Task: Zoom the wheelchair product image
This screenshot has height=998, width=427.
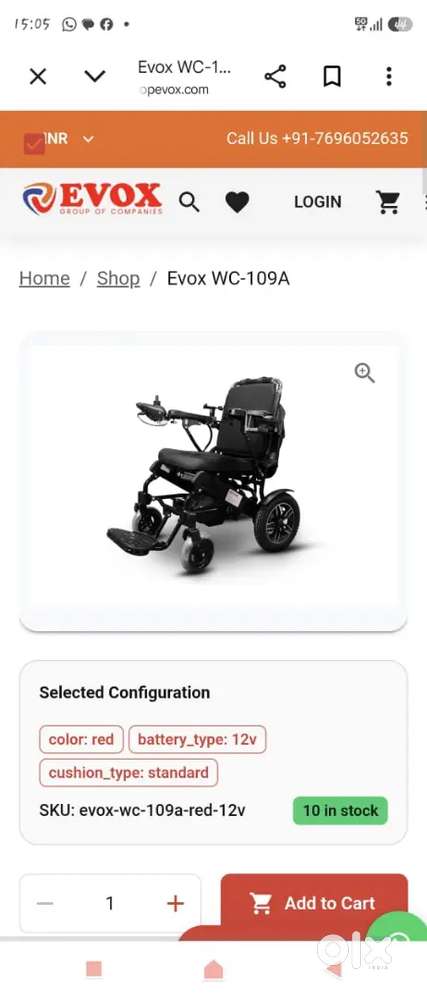Action: [365, 373]
